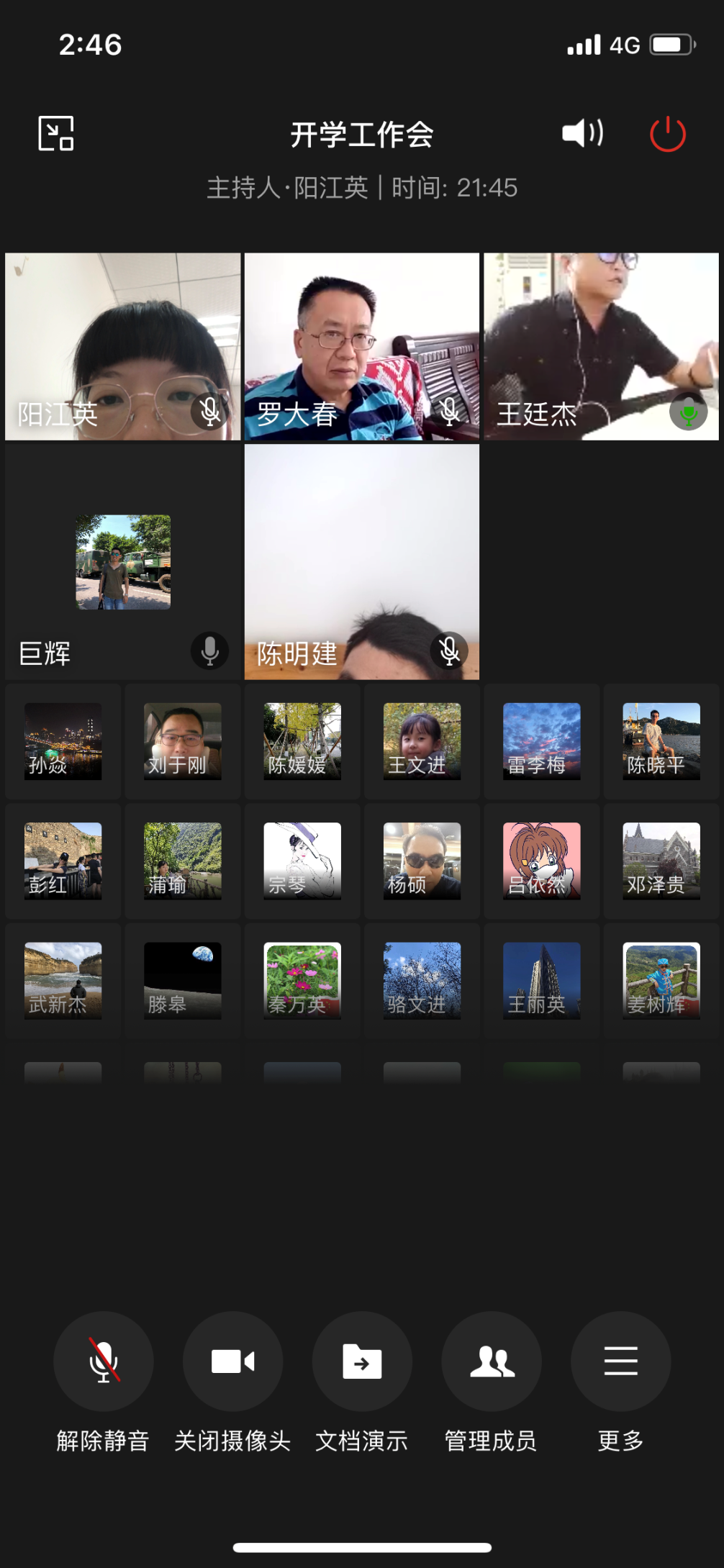Tap participant 吕依然's avatar
Image resolution: width=724 pixels, height=1568 pixels.
point(541,861)
